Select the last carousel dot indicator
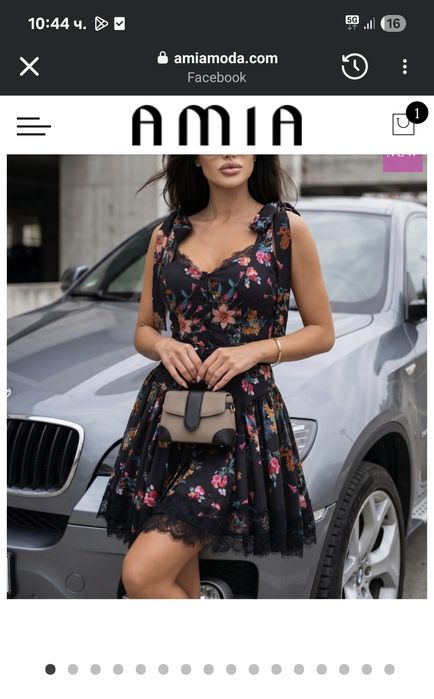Image resolution: width=434 pixels, height=699 pixels. click(x=389, y=669)
